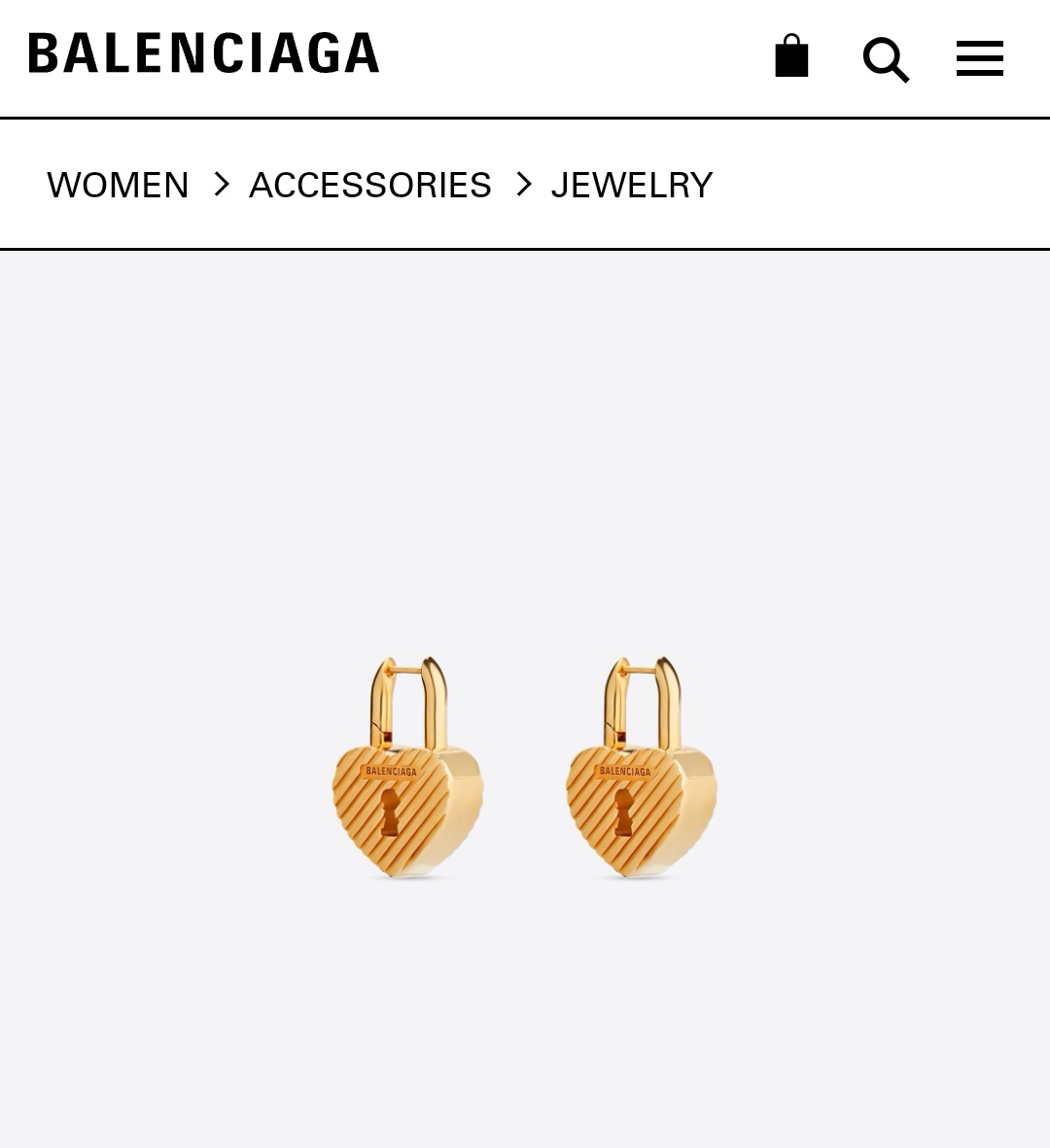
Task: View the heart padlock earrings image
Action: 525,768
